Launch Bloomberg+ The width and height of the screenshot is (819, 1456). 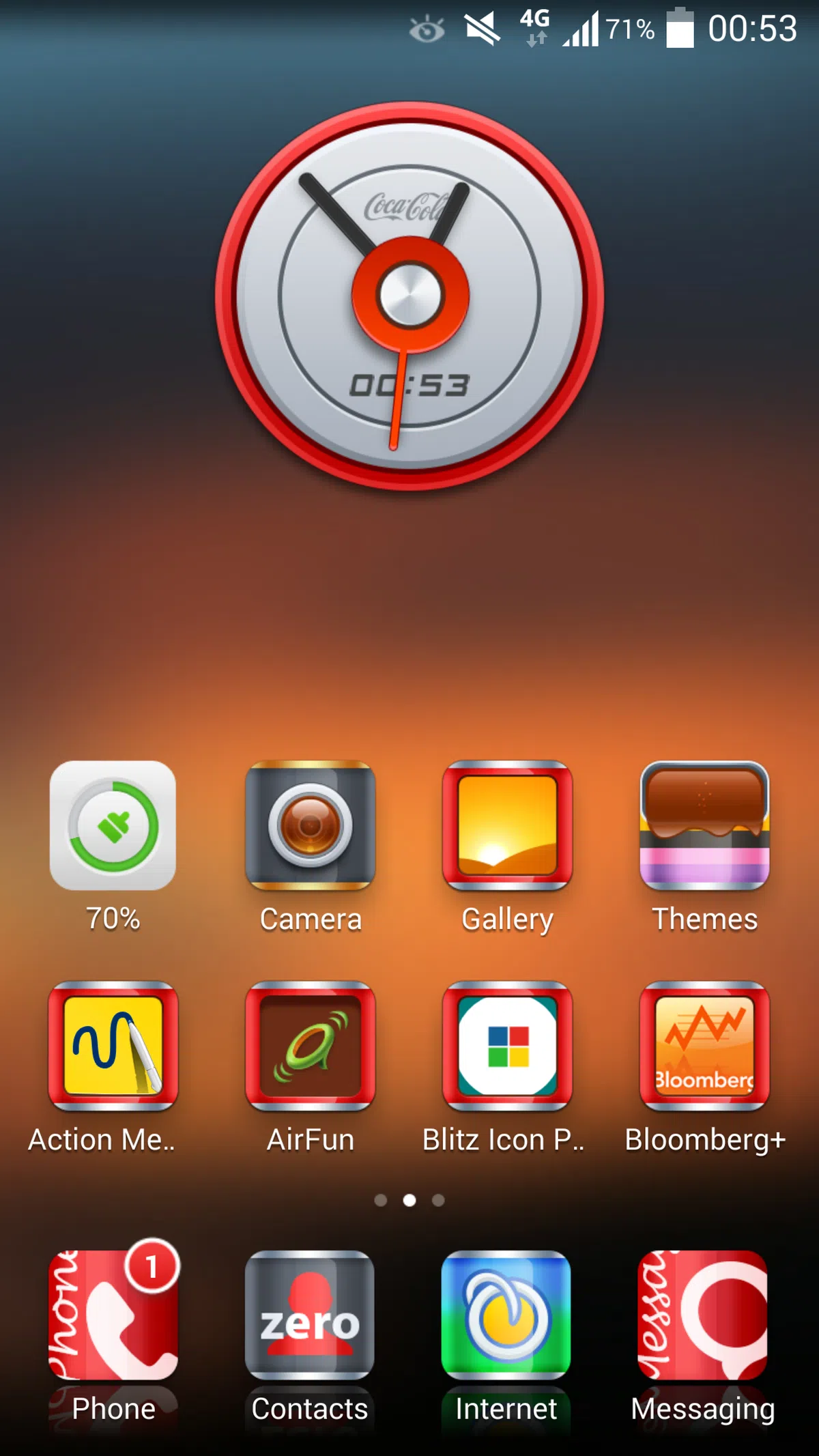(704, 1046)
